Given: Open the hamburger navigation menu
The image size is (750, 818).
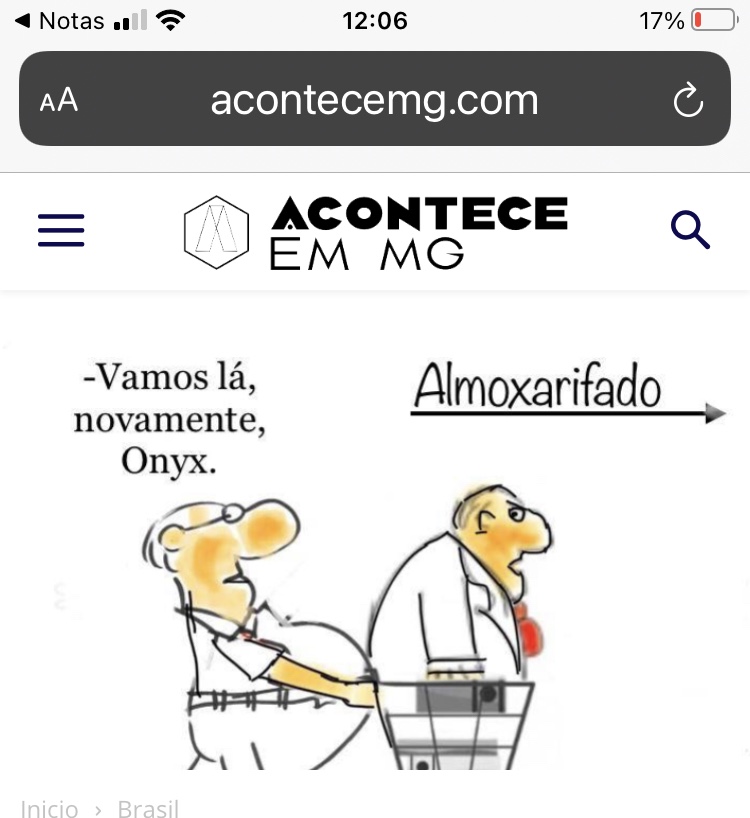Looking at the screenshot, I should coord(61,231).
